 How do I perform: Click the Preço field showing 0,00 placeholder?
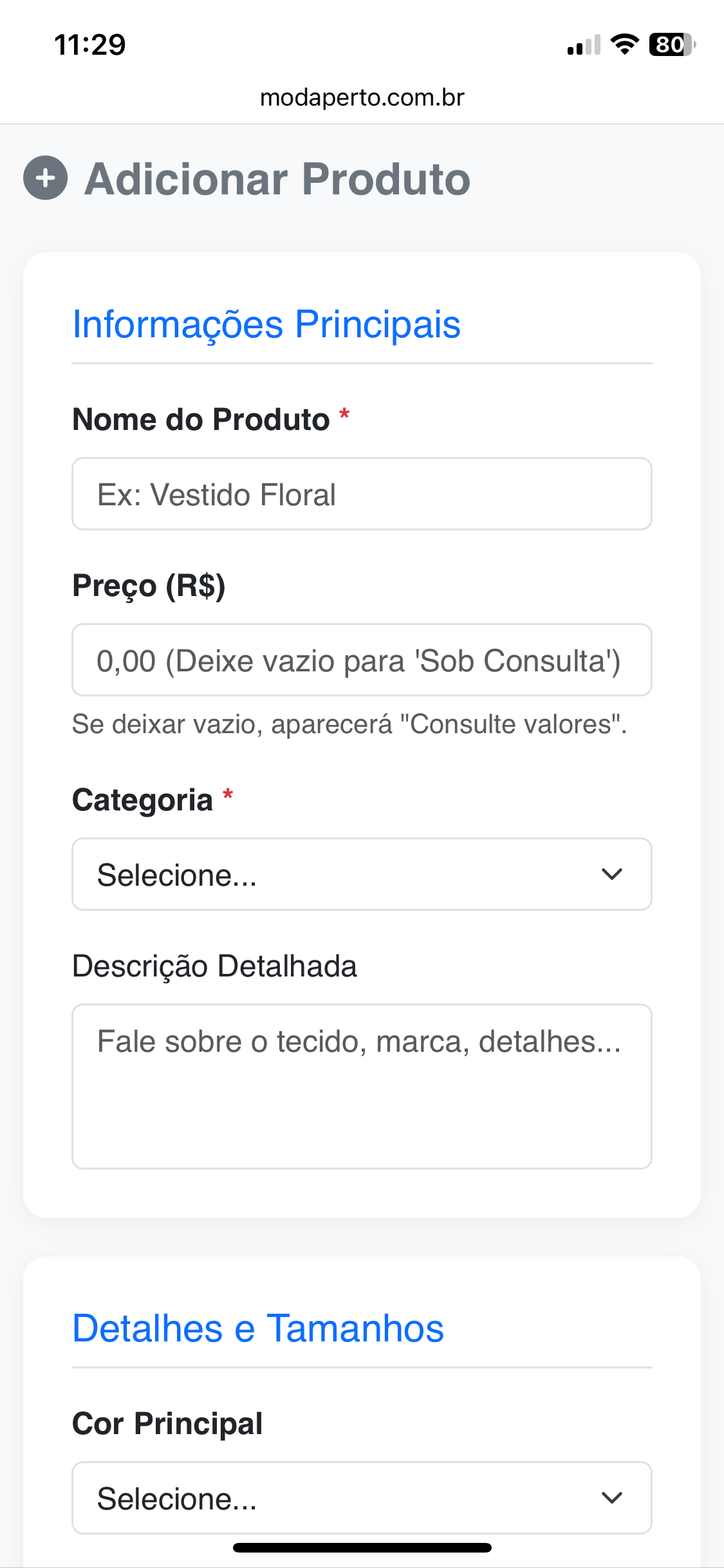362,660
